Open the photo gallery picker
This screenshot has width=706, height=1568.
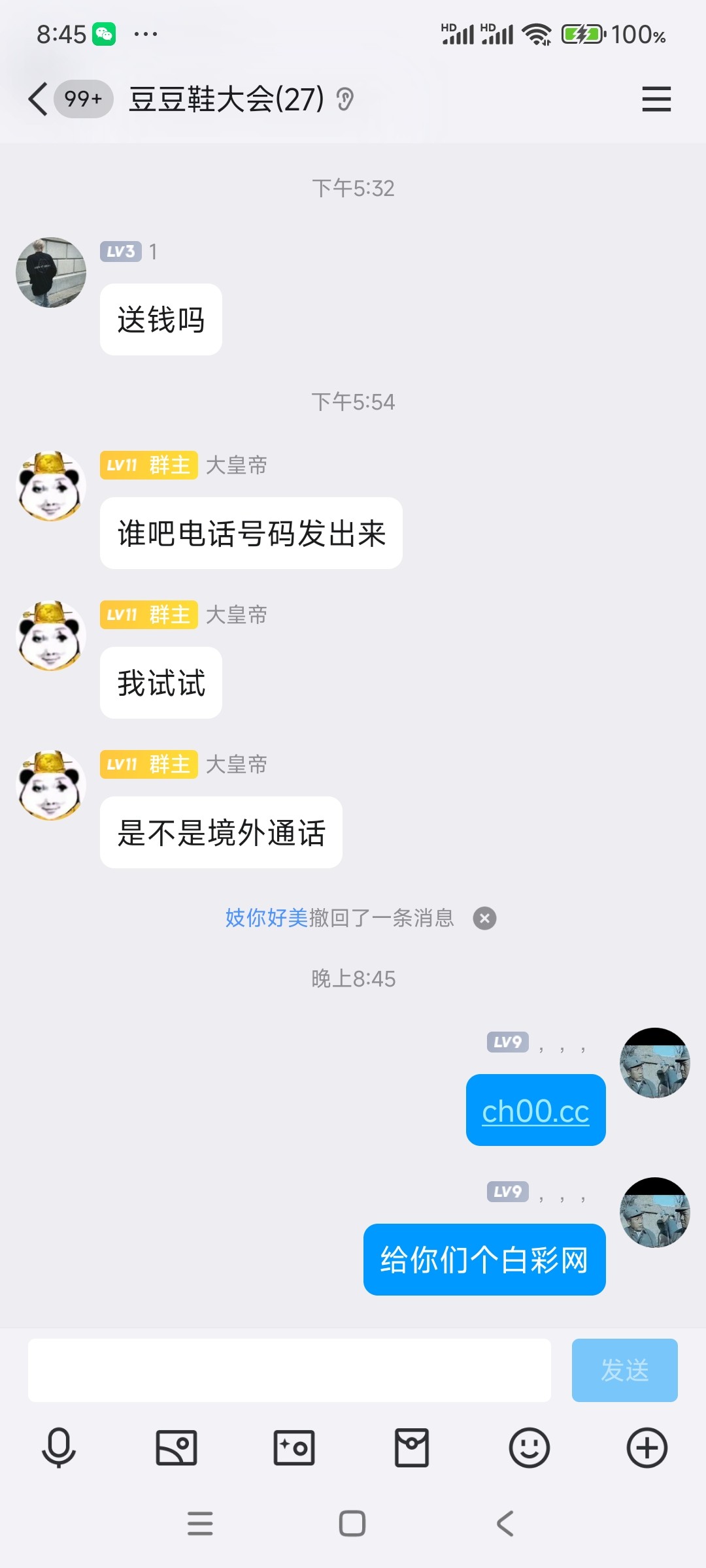coord(176,1448)
